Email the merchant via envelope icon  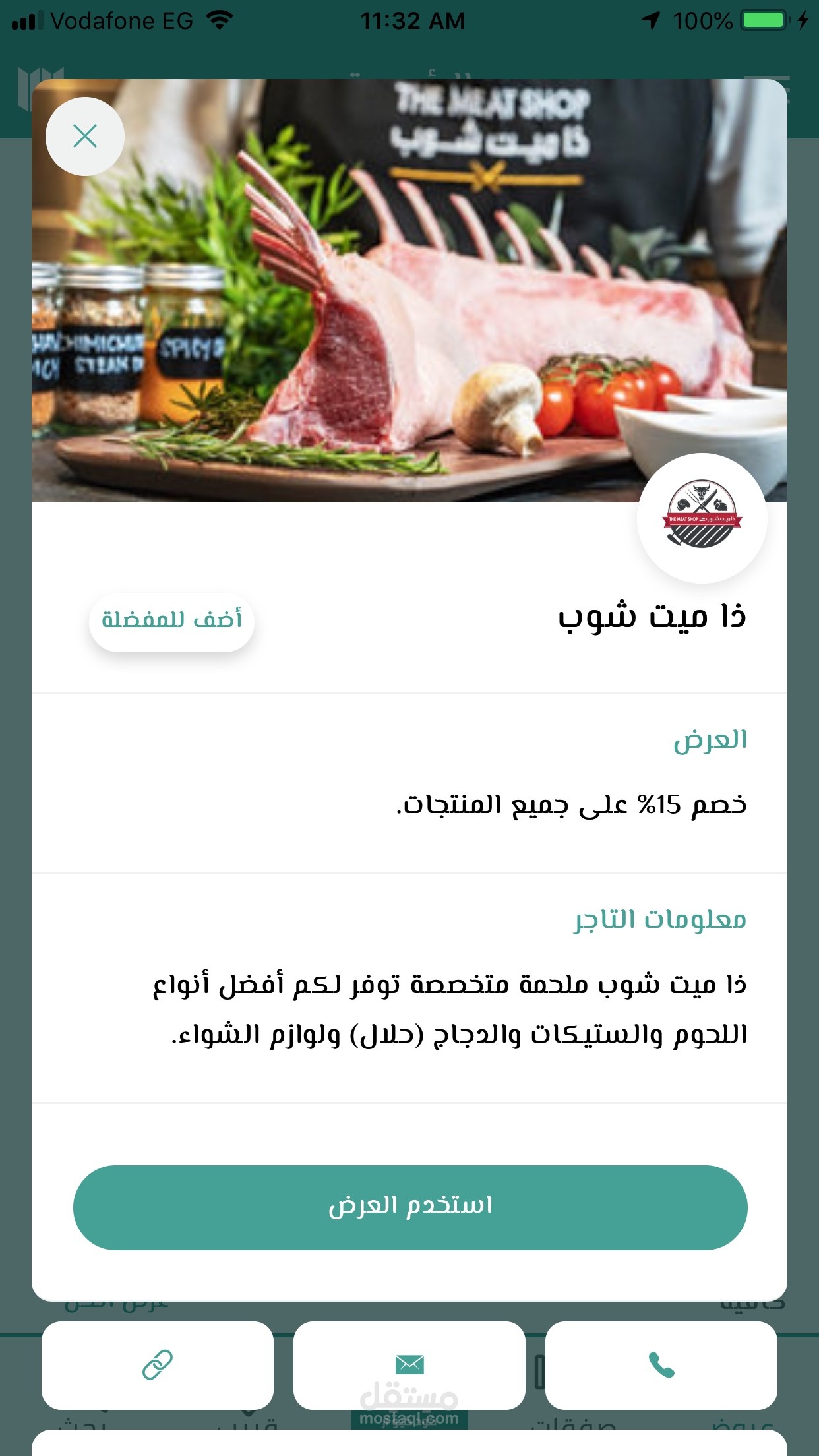pyautogui.click(x=409, y=1365)
